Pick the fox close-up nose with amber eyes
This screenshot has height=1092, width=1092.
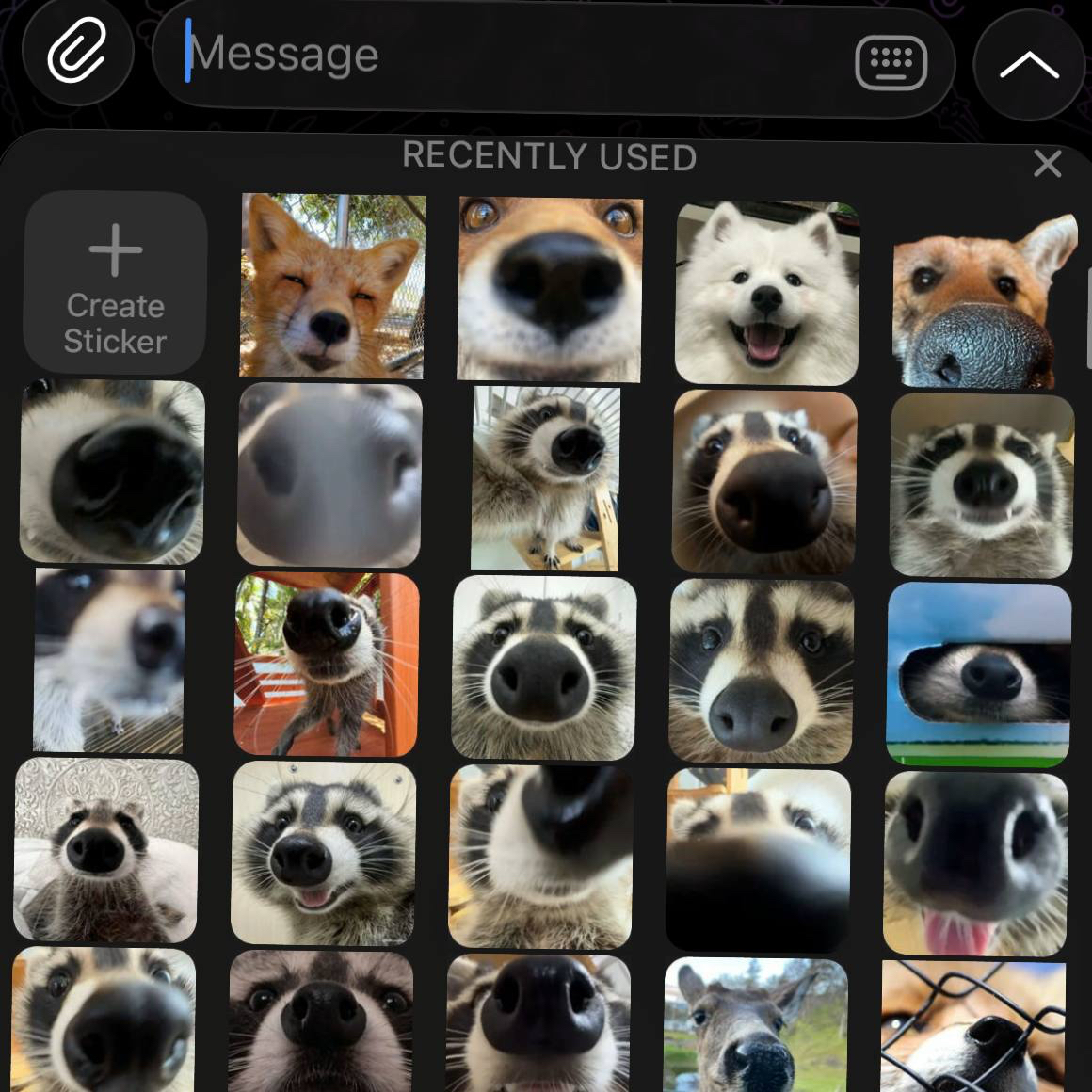pyautogui.click(x=550, y=288)
